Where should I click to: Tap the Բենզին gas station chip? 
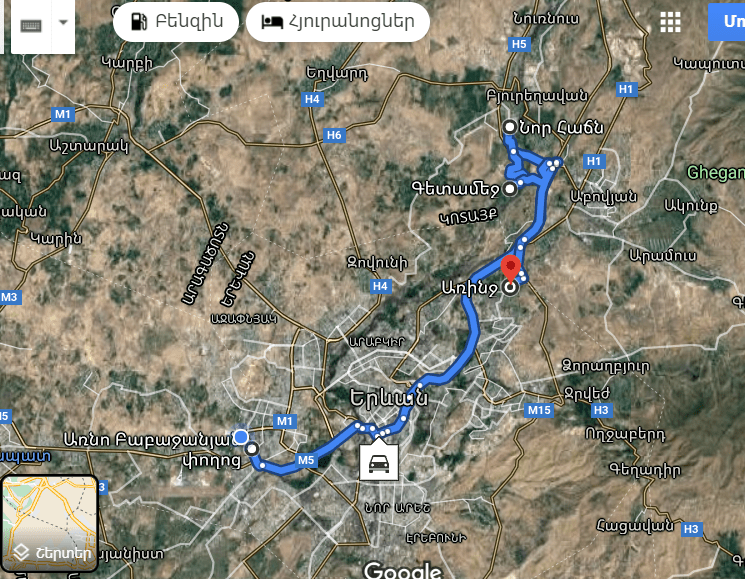click(x=176, y=21)
